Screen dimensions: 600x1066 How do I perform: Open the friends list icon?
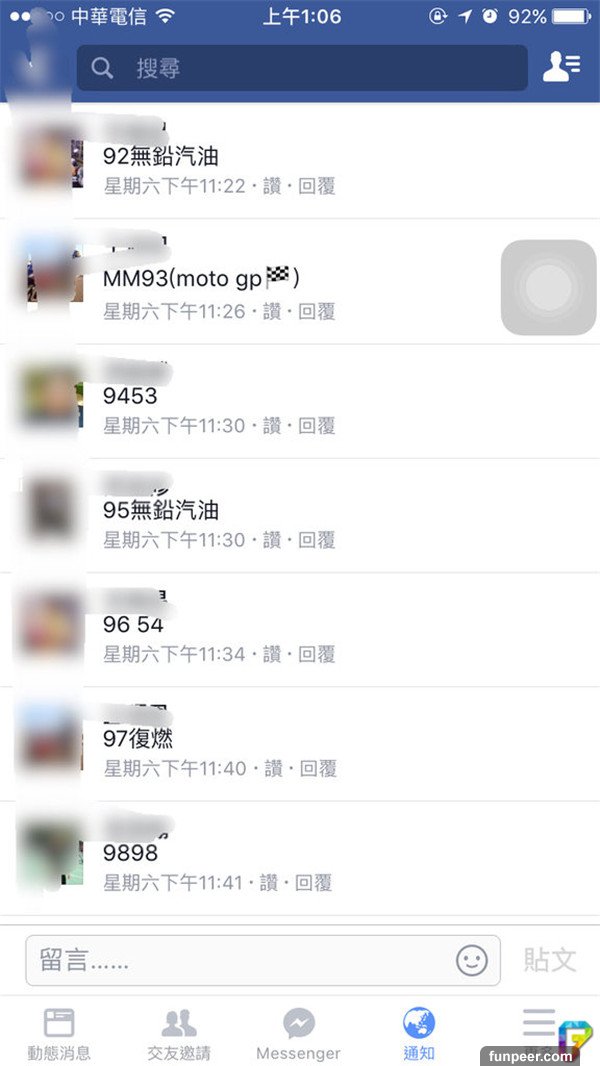[x=560, y=67]
